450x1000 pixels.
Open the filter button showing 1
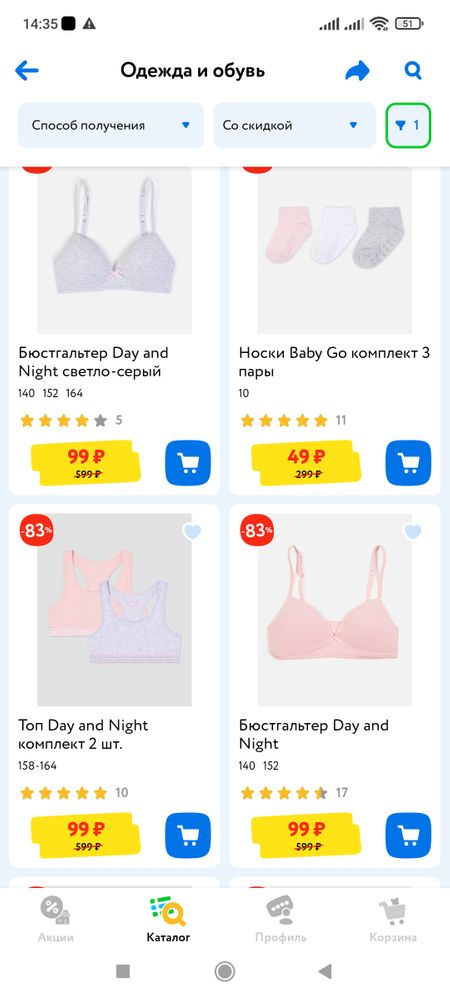[x=409, y=126]
